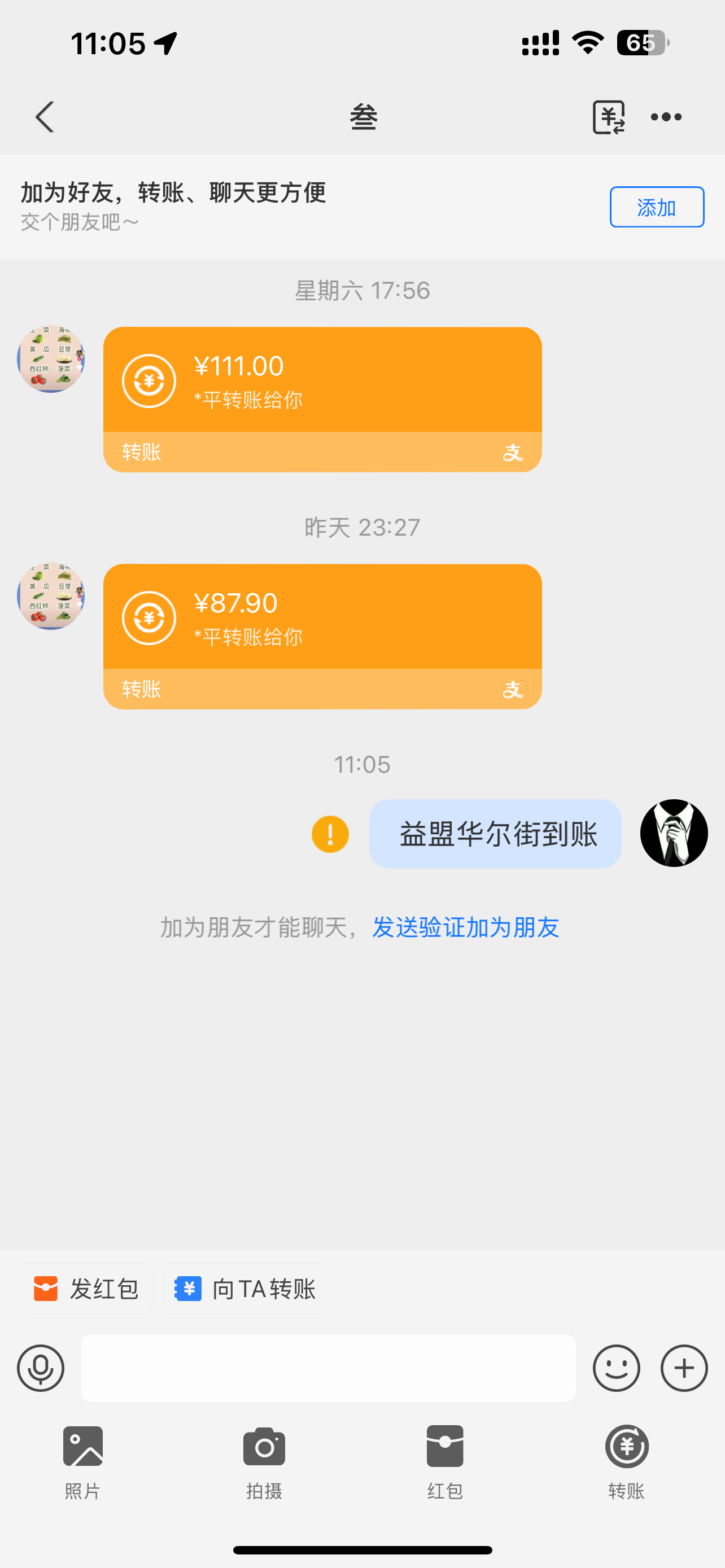This screenshot has height=1568, width=725.
Task: Tap the orange failed-send warning icon
Action: click(x=330, y=834)
